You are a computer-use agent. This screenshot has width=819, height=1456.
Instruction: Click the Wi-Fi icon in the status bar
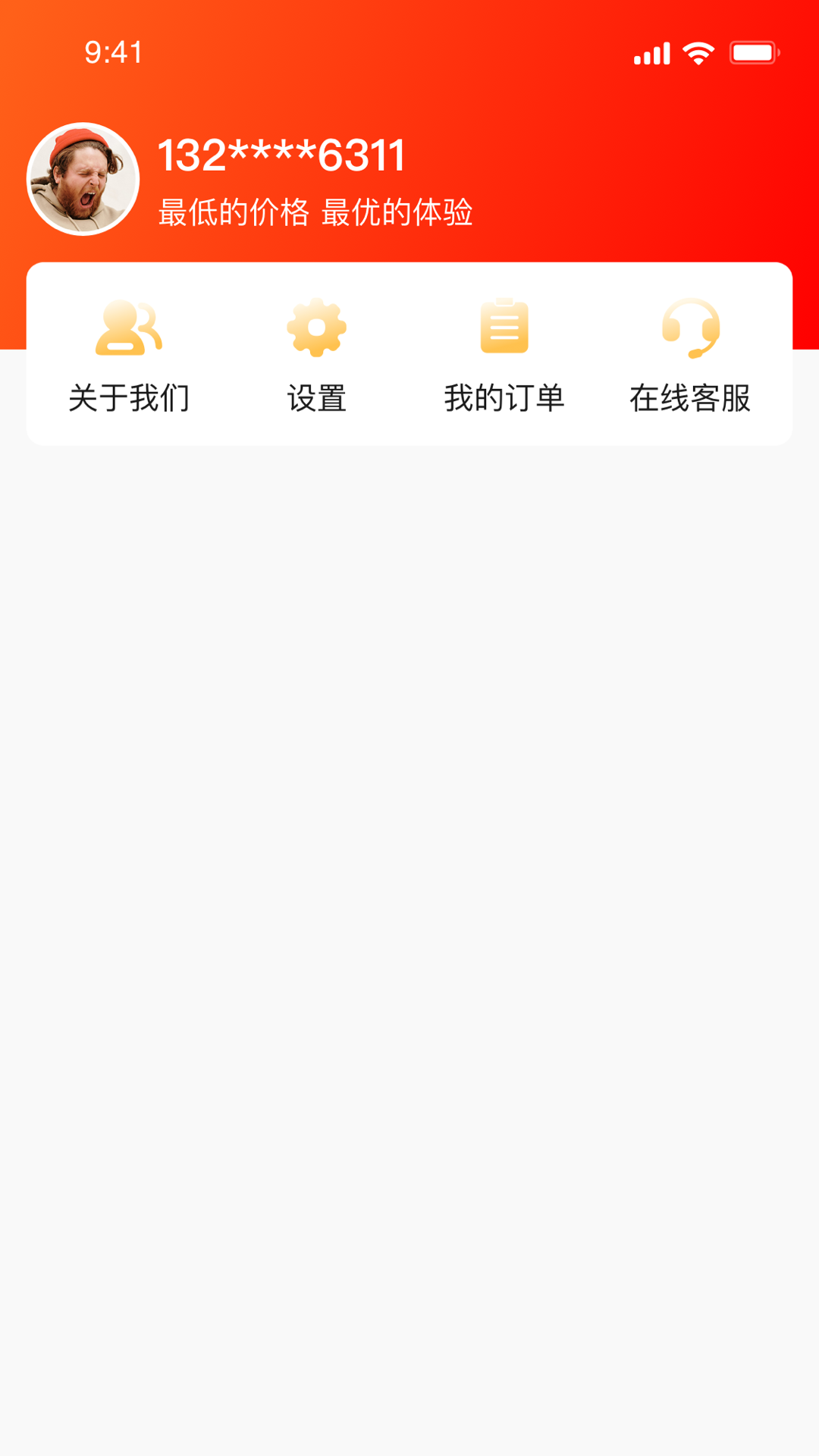698,52
